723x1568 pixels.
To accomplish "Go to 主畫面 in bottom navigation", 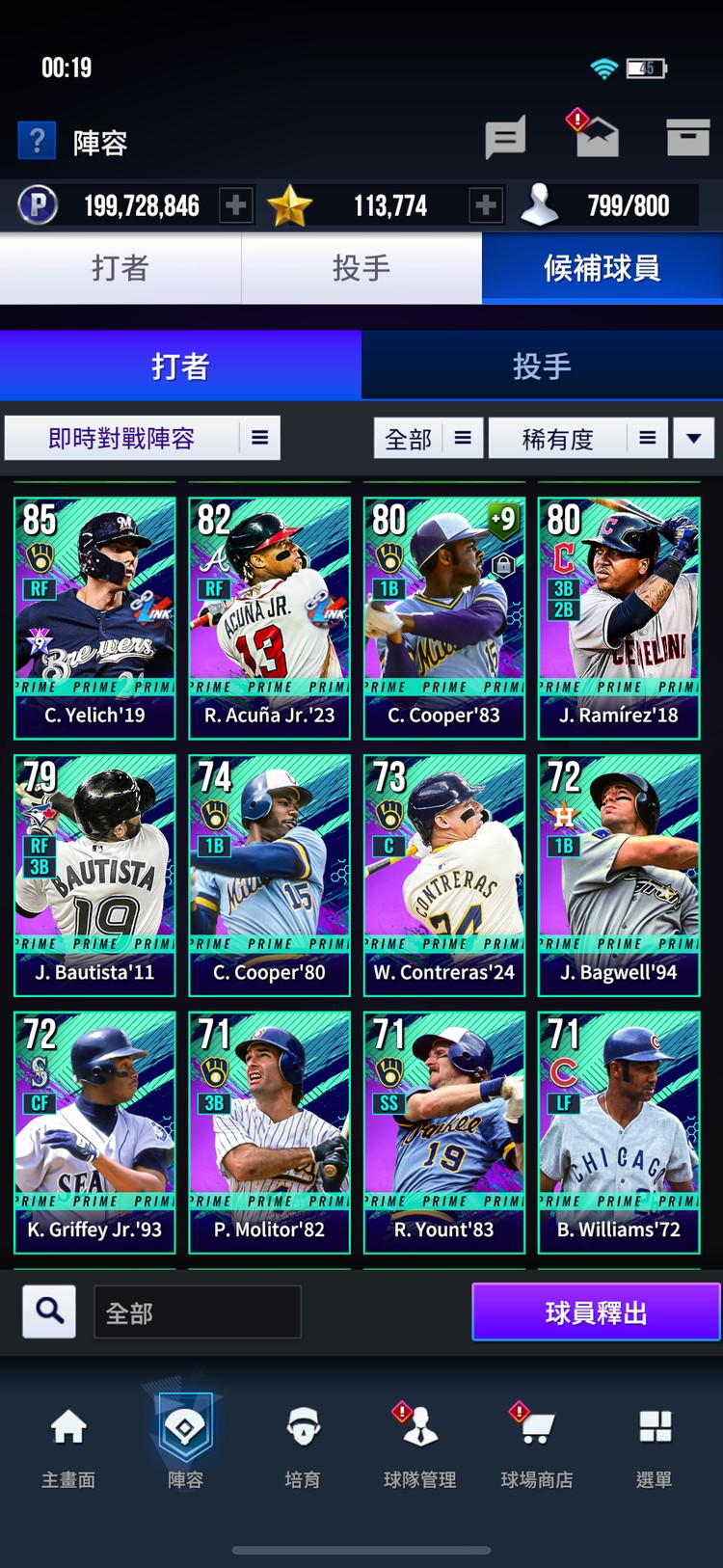I will pyautogui.click(x=68, y=1444).
